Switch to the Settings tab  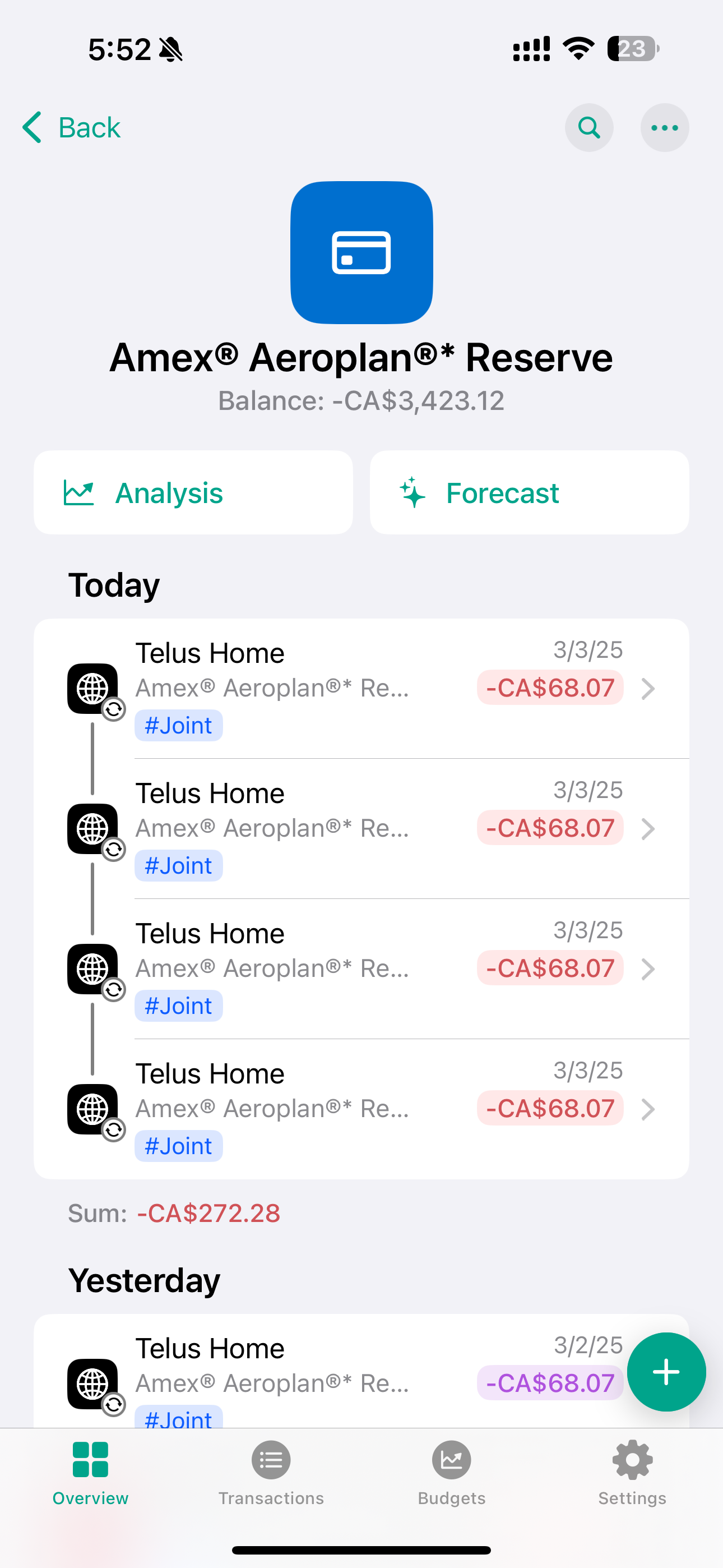[x=632, y=1472]
